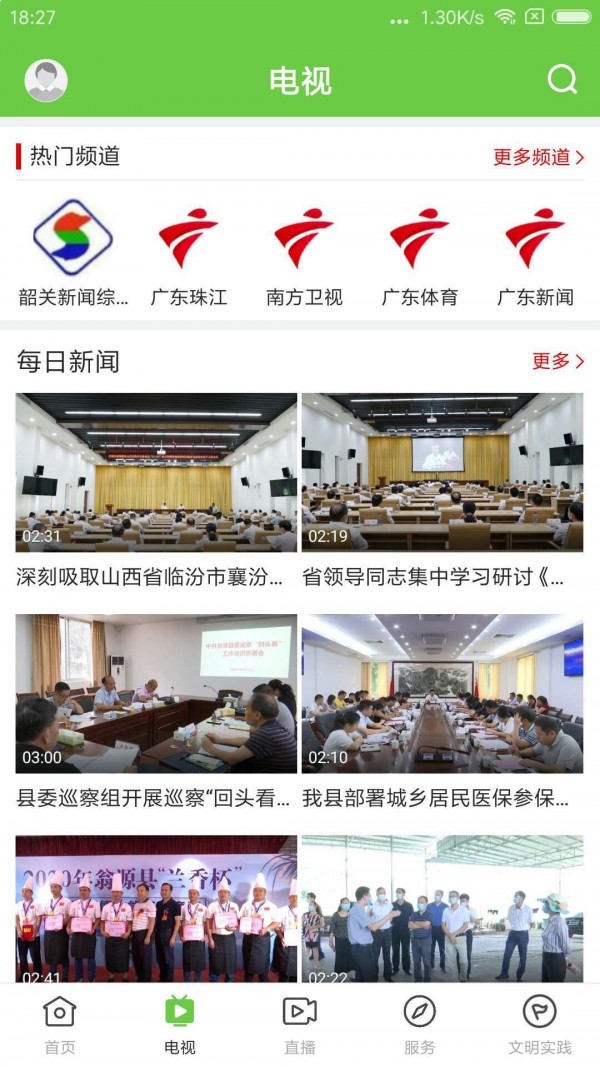The width and height of the screenshot is (600, 1067).
Task: Switch to the 首页 tab
Action: tap(60, 1025)
